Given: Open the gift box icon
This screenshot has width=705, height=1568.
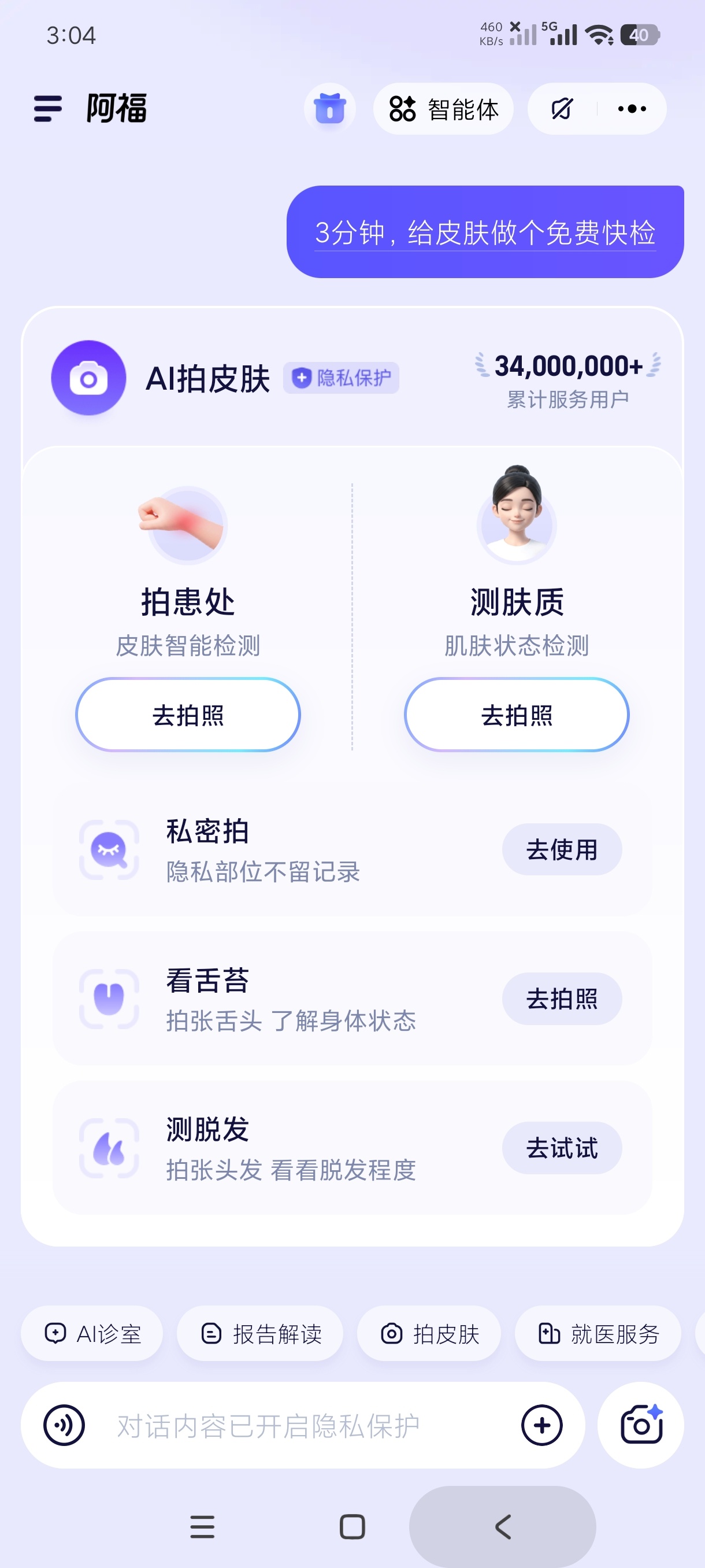Looking at the screenshot, I should pyautogui.click(x=330, y=109).
